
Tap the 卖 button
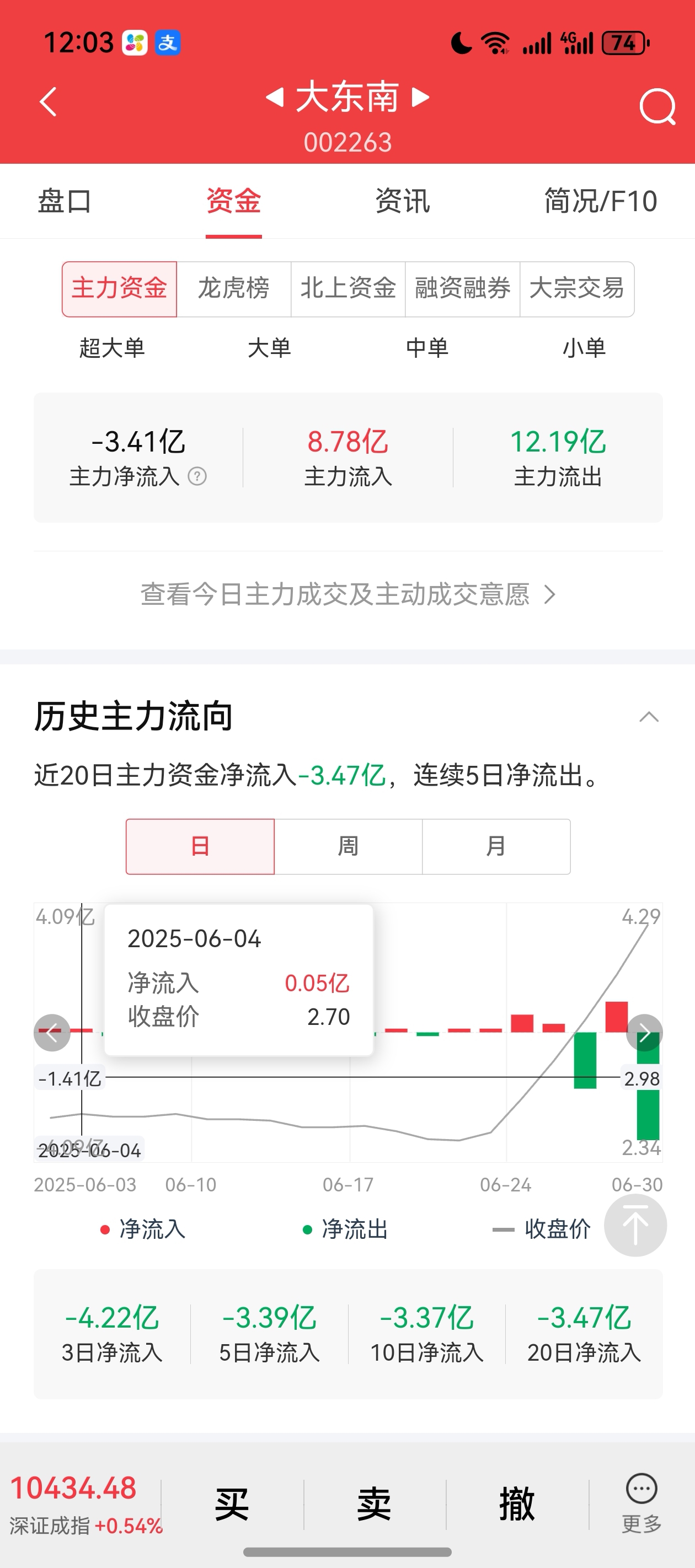click(375, 1504)
